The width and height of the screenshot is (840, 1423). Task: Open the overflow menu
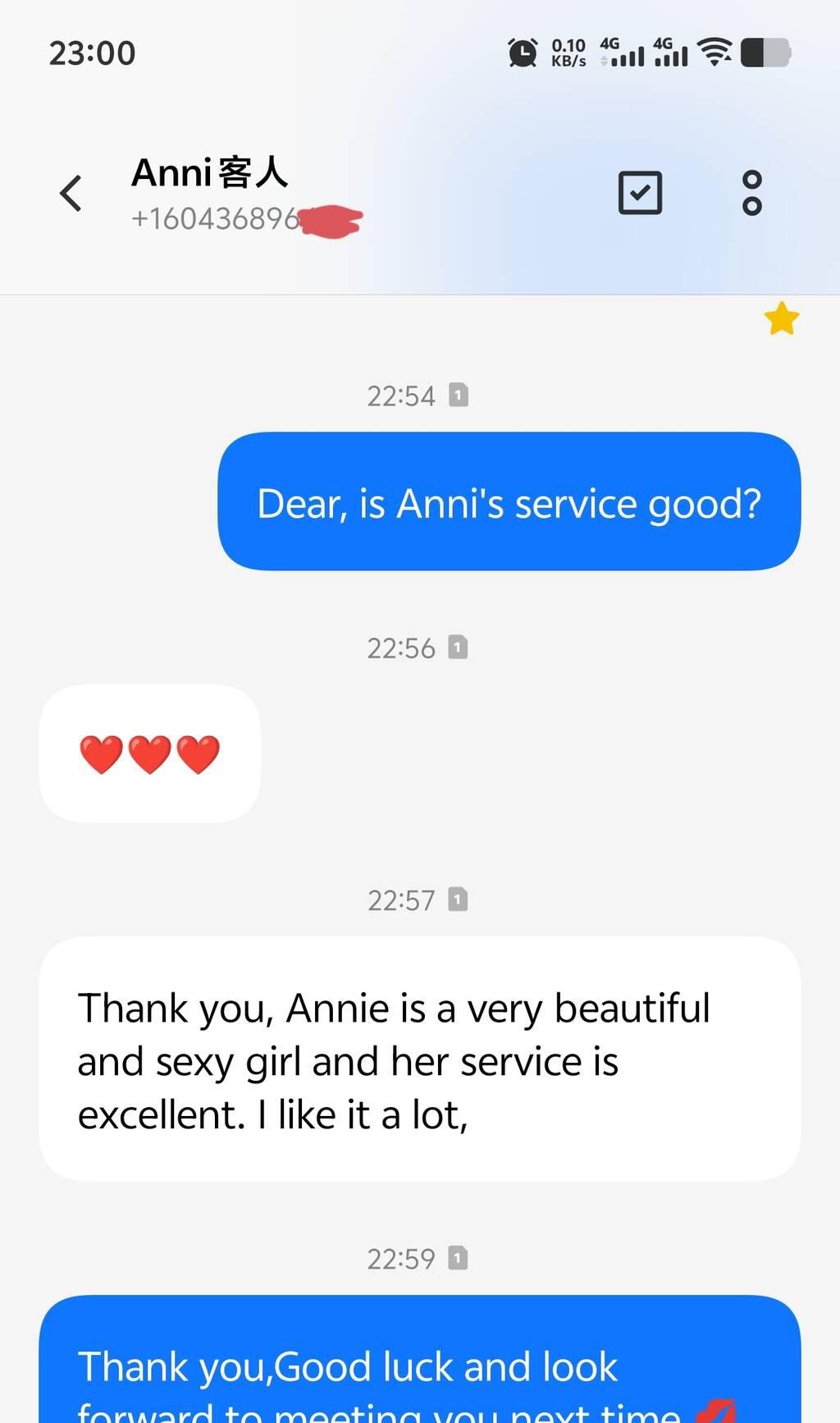click(x=751, y=193)
